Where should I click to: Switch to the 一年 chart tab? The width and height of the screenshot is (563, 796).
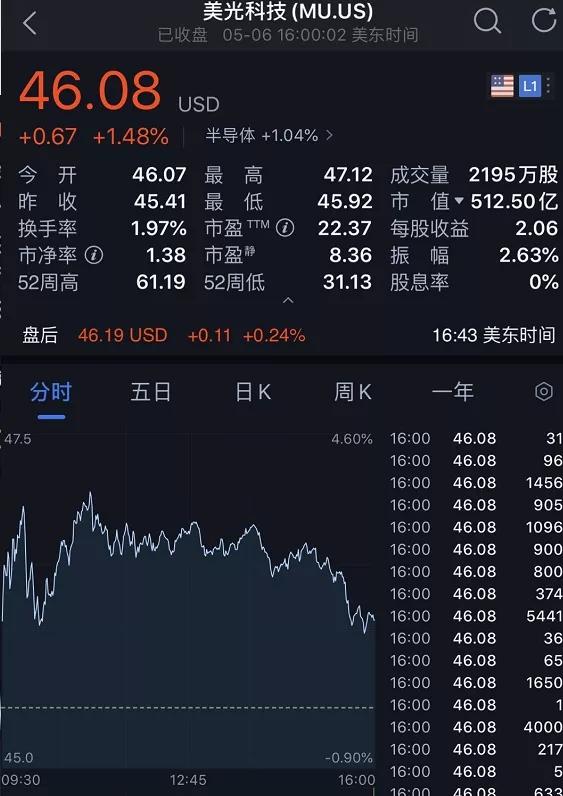point(452,392)
